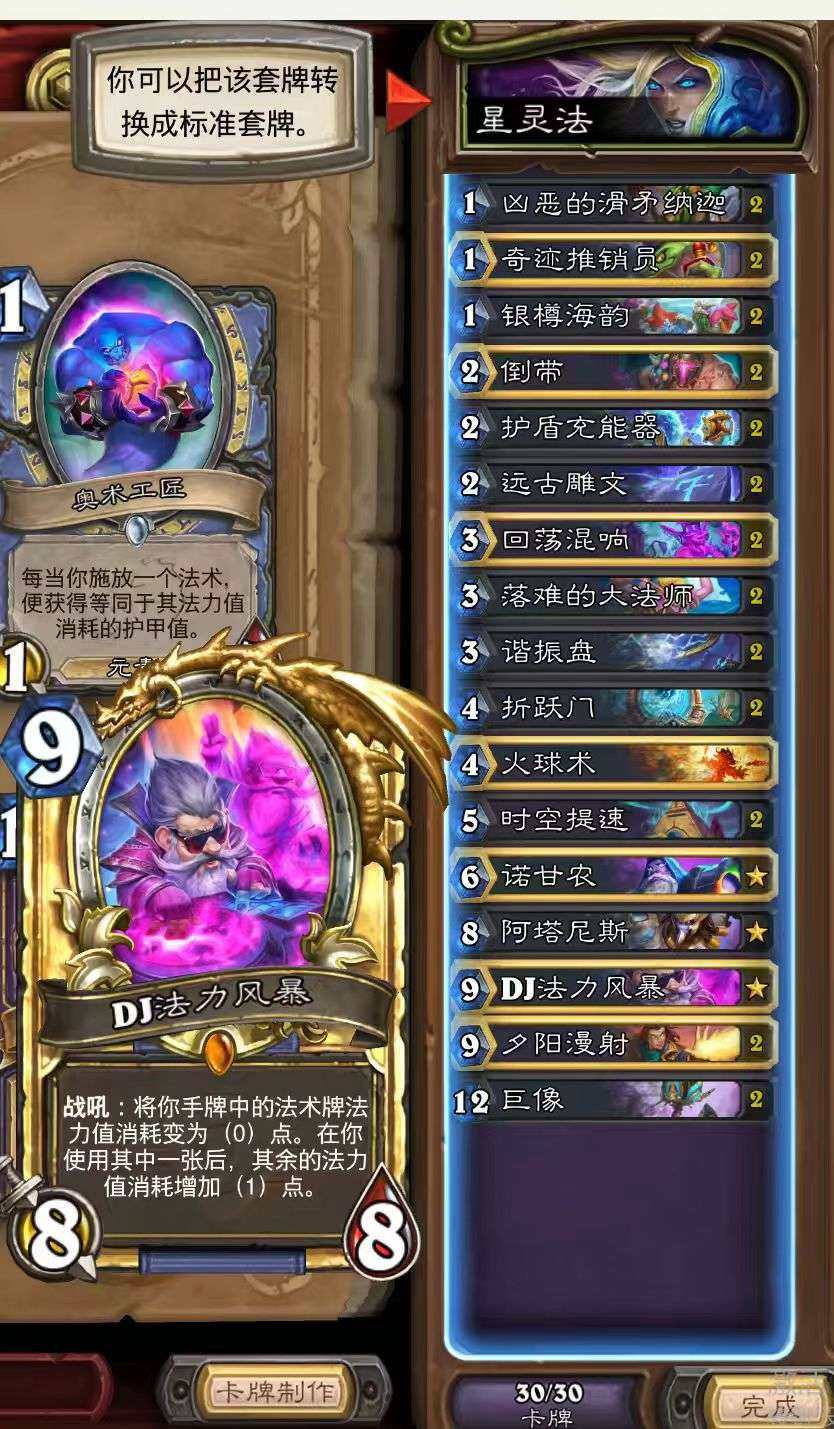834x1429 pixels.
Task: Select 夕阳漫射 in the deck list
Action: point(612,1044)
